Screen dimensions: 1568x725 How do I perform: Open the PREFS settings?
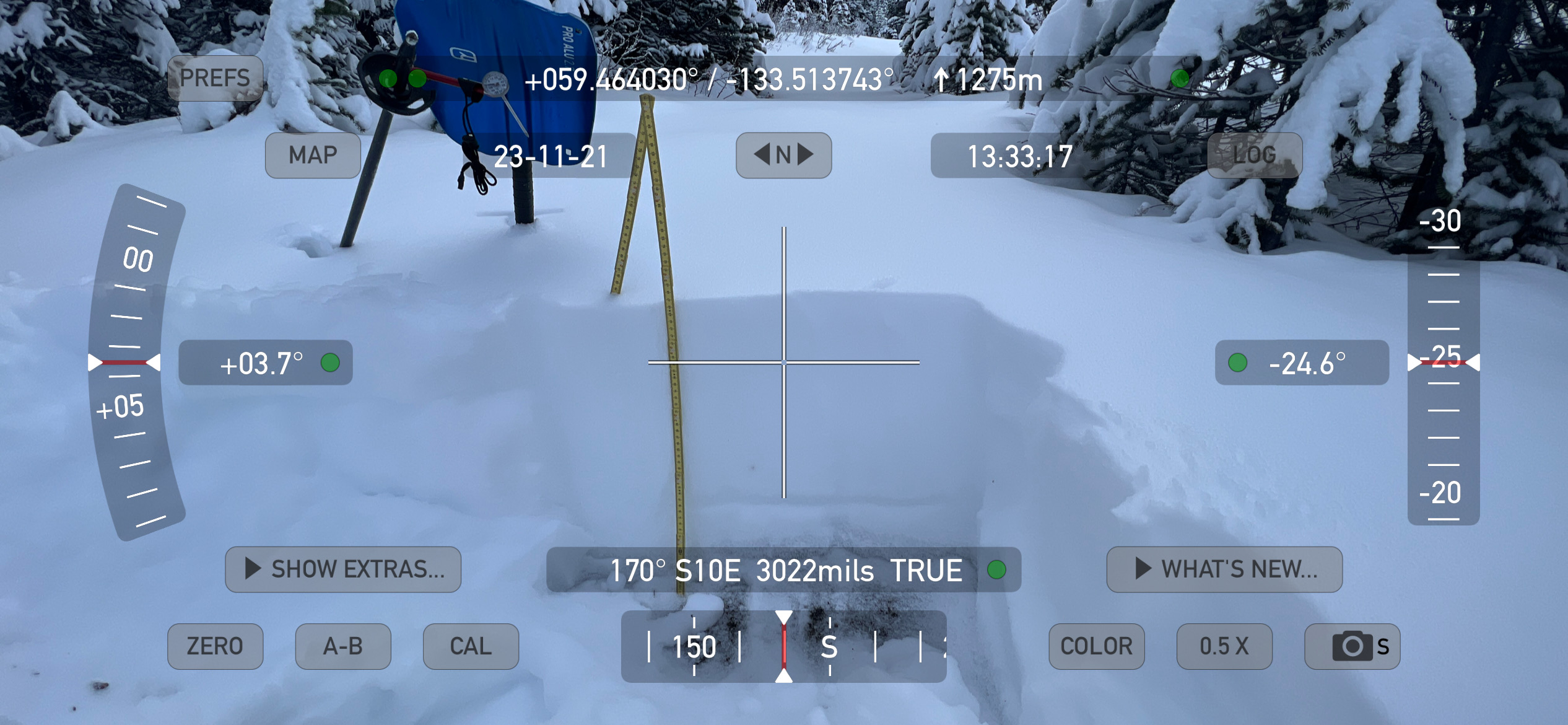point(215,78)
